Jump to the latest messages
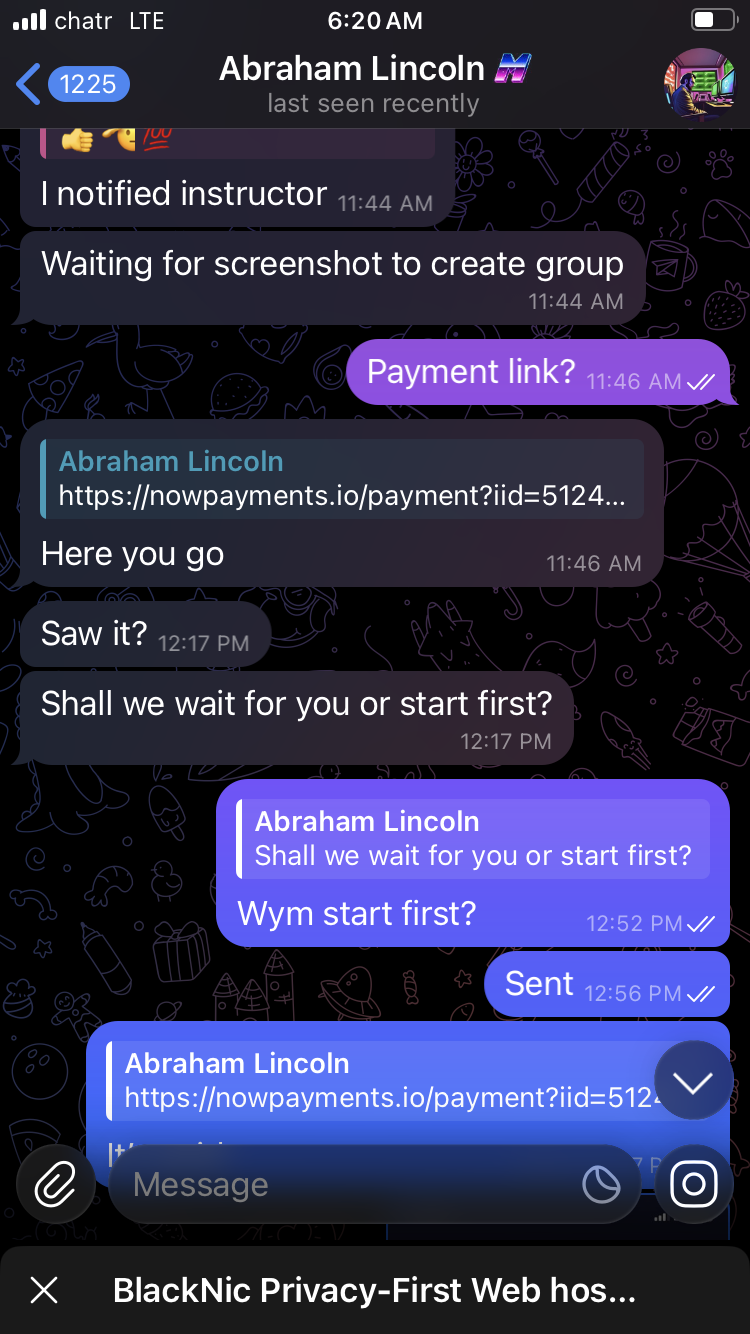The width and height of the screenshot is (750, 1334). click(x=693, y=1081)
